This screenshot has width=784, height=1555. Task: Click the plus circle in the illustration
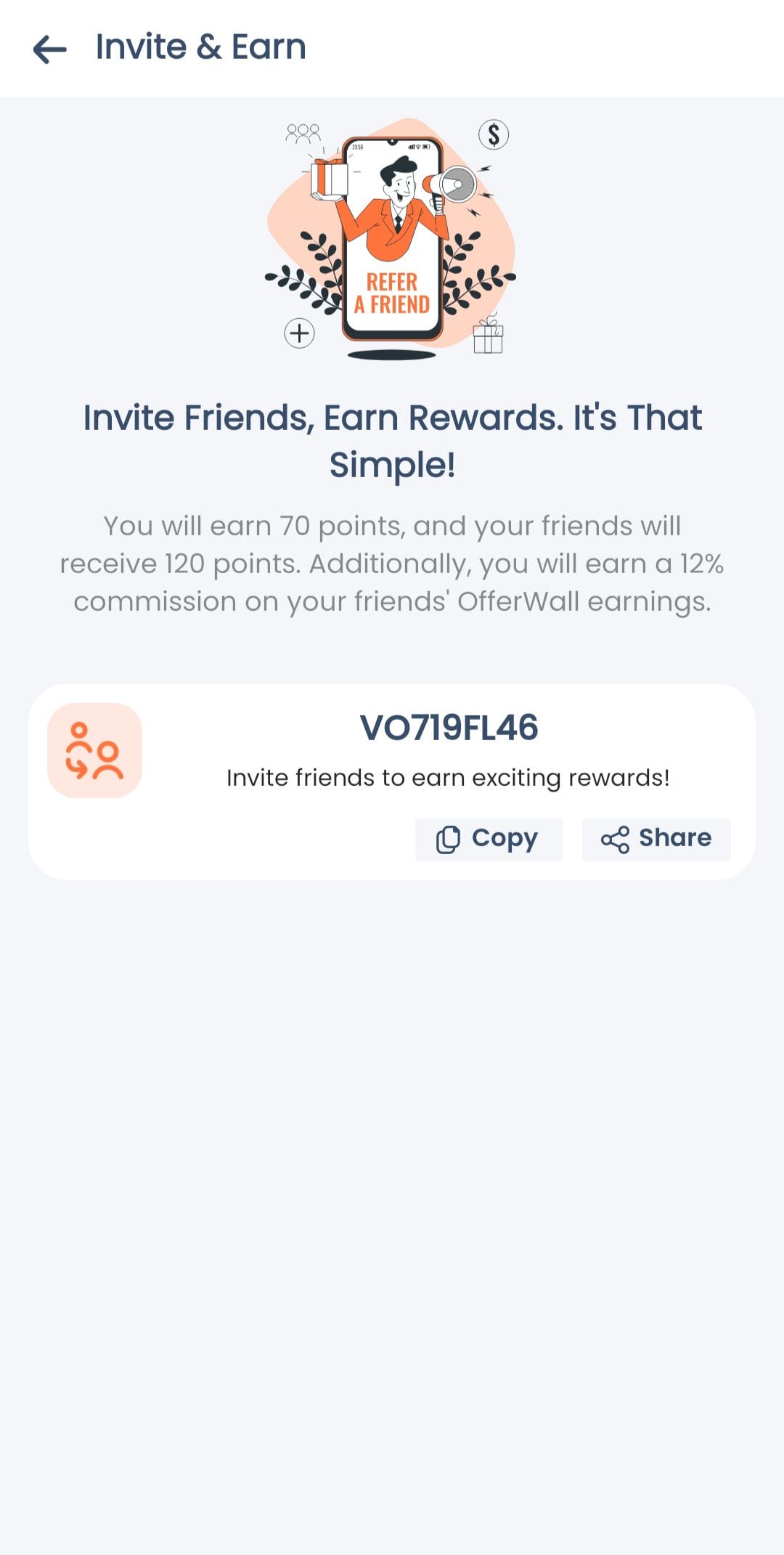[x=300, y=333]
